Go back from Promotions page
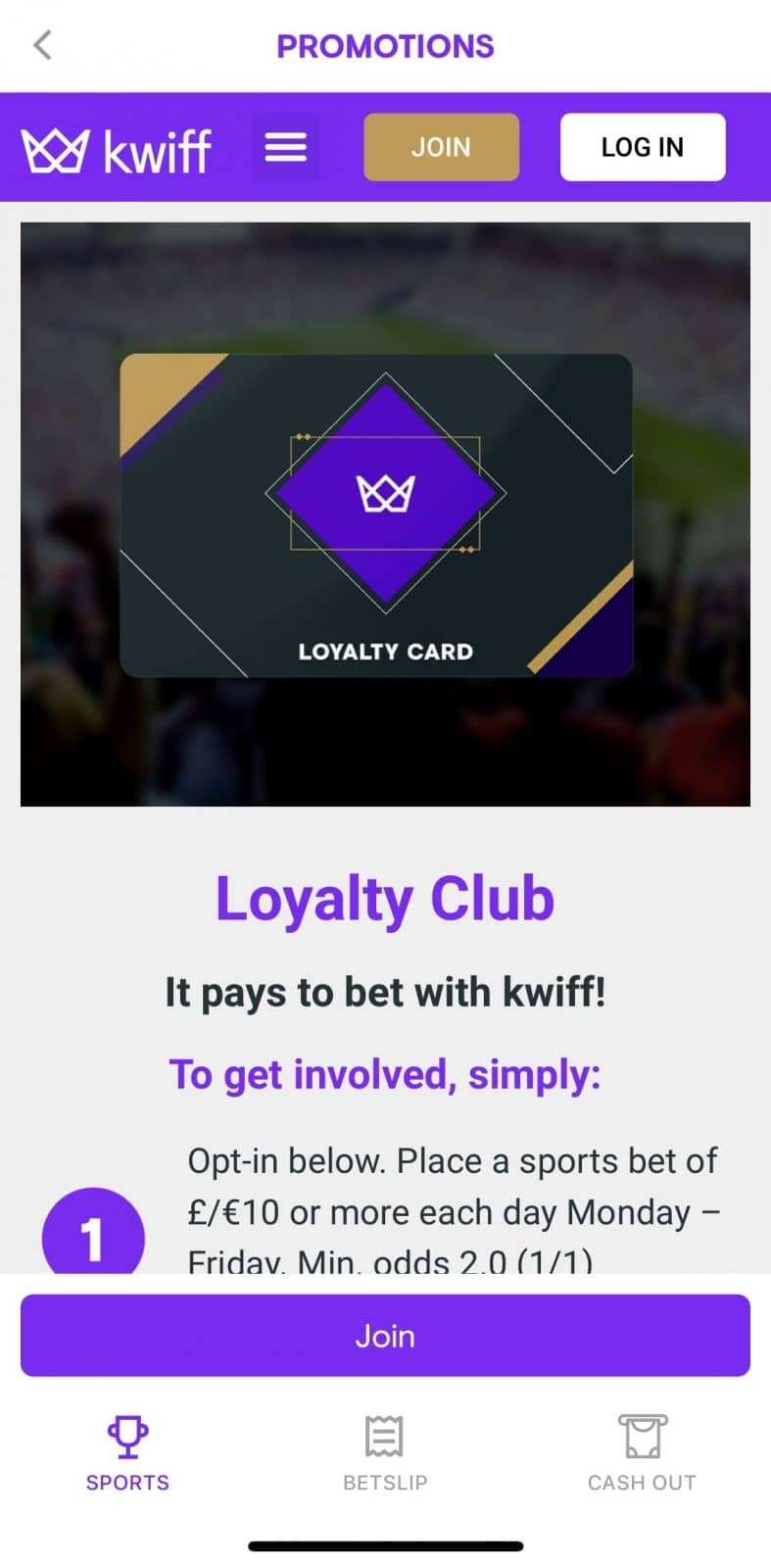The width and height of the screenshot is (771, 1568). click(x=42, y=45)
